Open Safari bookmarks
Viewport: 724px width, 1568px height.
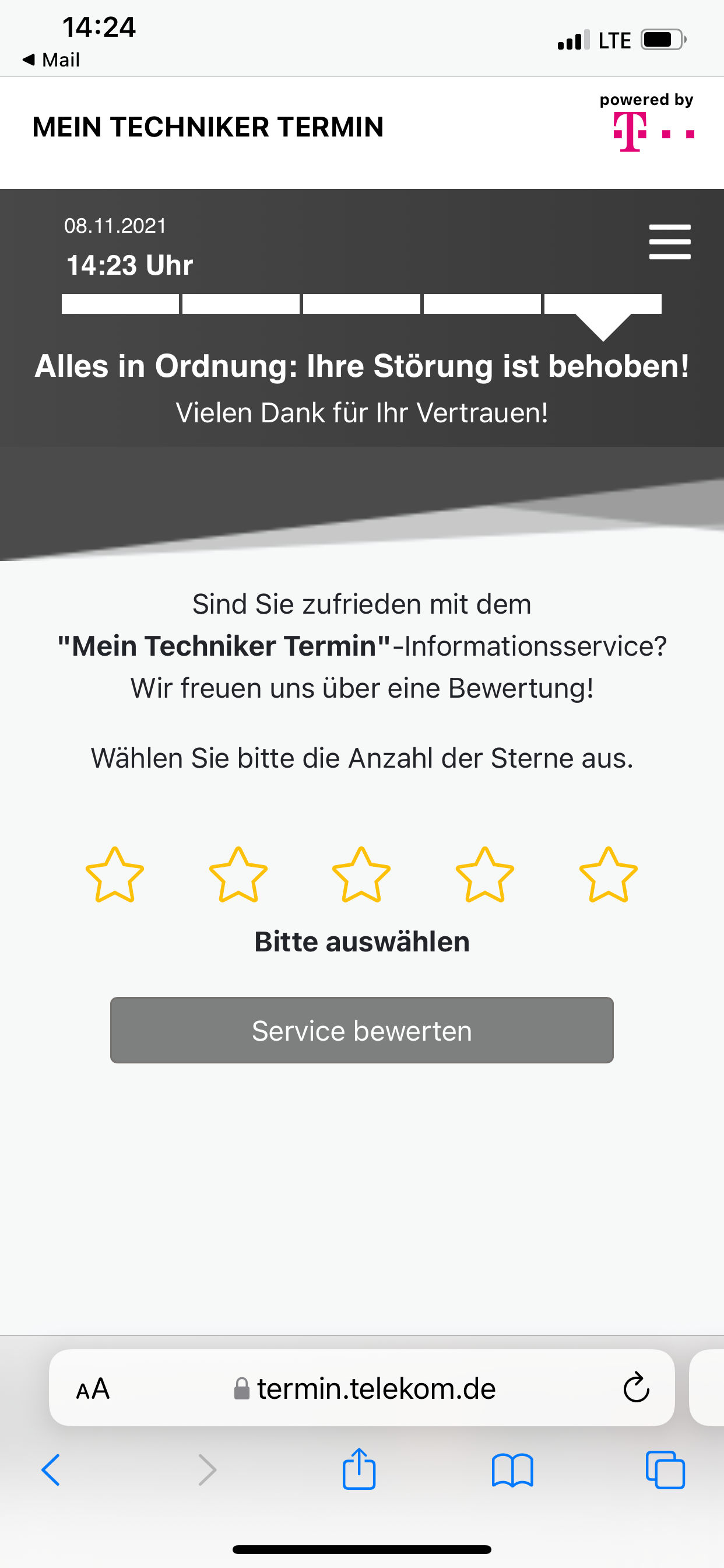point(512,1470)
